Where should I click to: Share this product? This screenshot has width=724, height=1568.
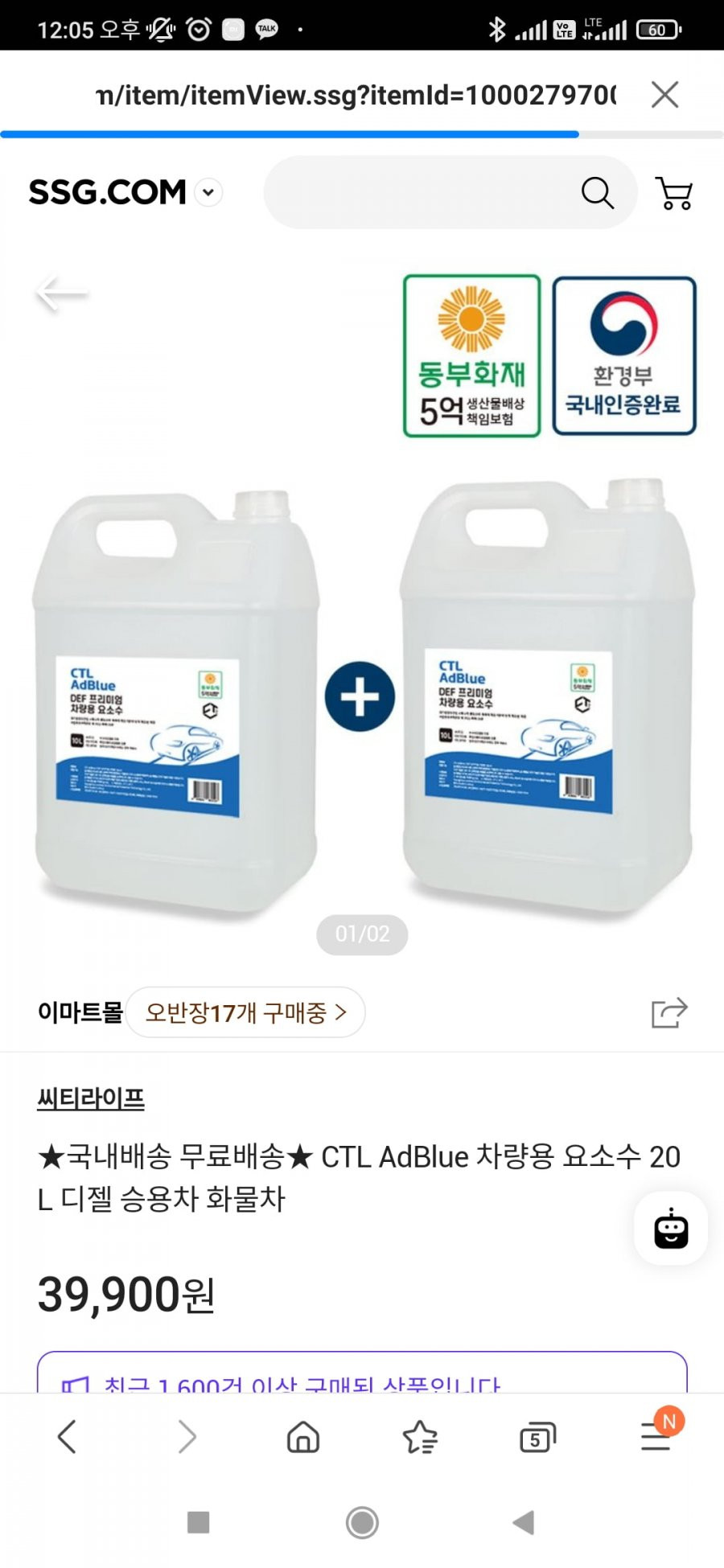668,1012
